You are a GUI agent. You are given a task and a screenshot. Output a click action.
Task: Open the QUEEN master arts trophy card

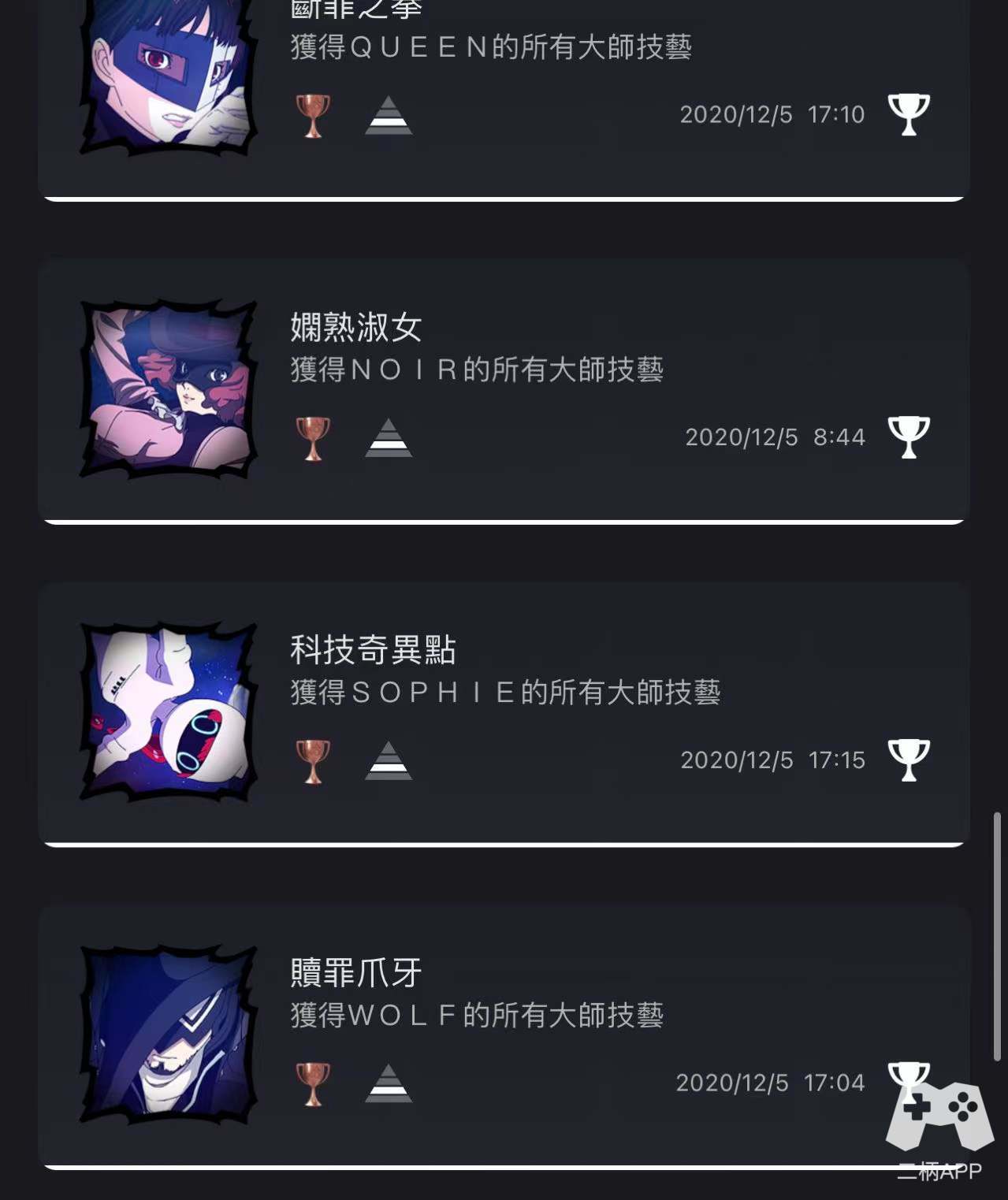(x=504, y=87)
